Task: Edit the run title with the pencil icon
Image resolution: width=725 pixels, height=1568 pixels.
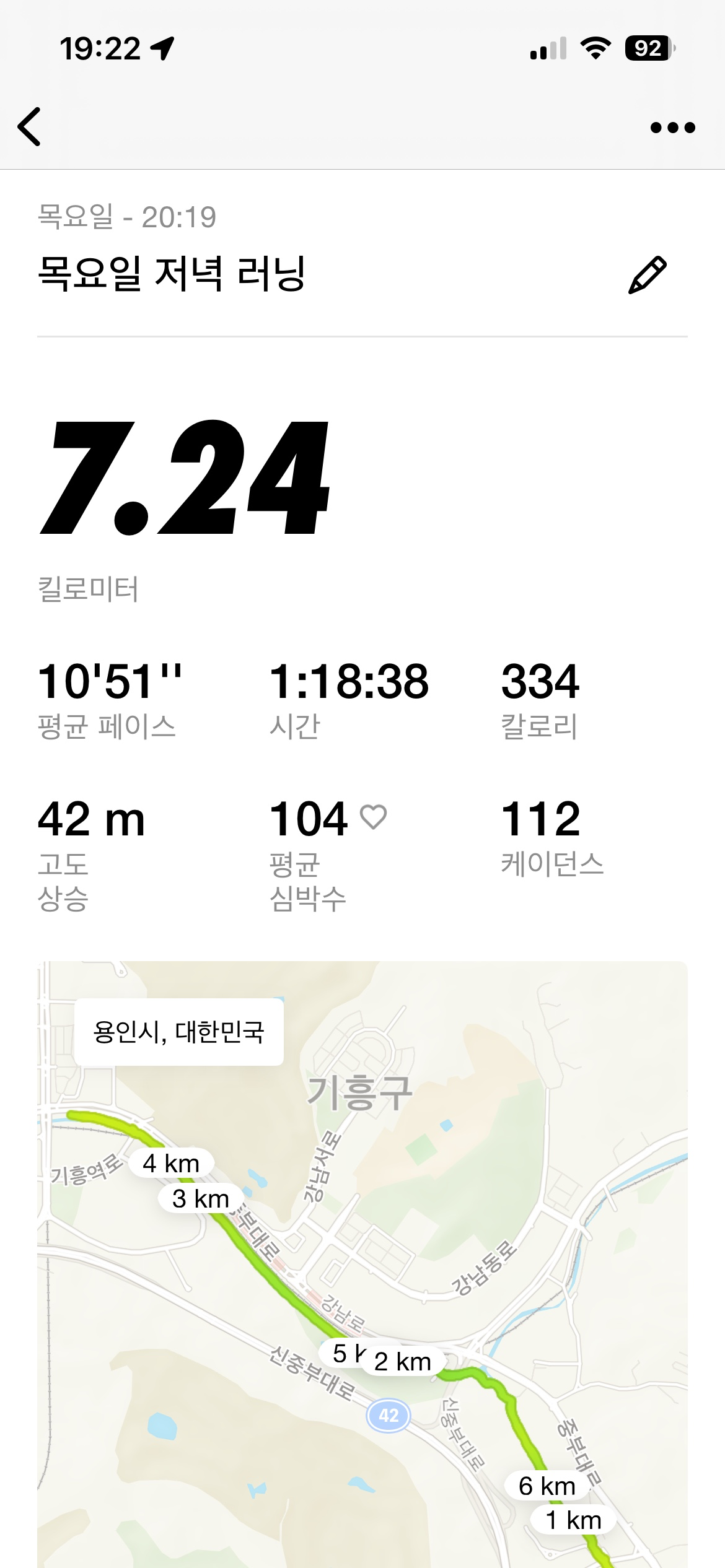Action: 647,274
